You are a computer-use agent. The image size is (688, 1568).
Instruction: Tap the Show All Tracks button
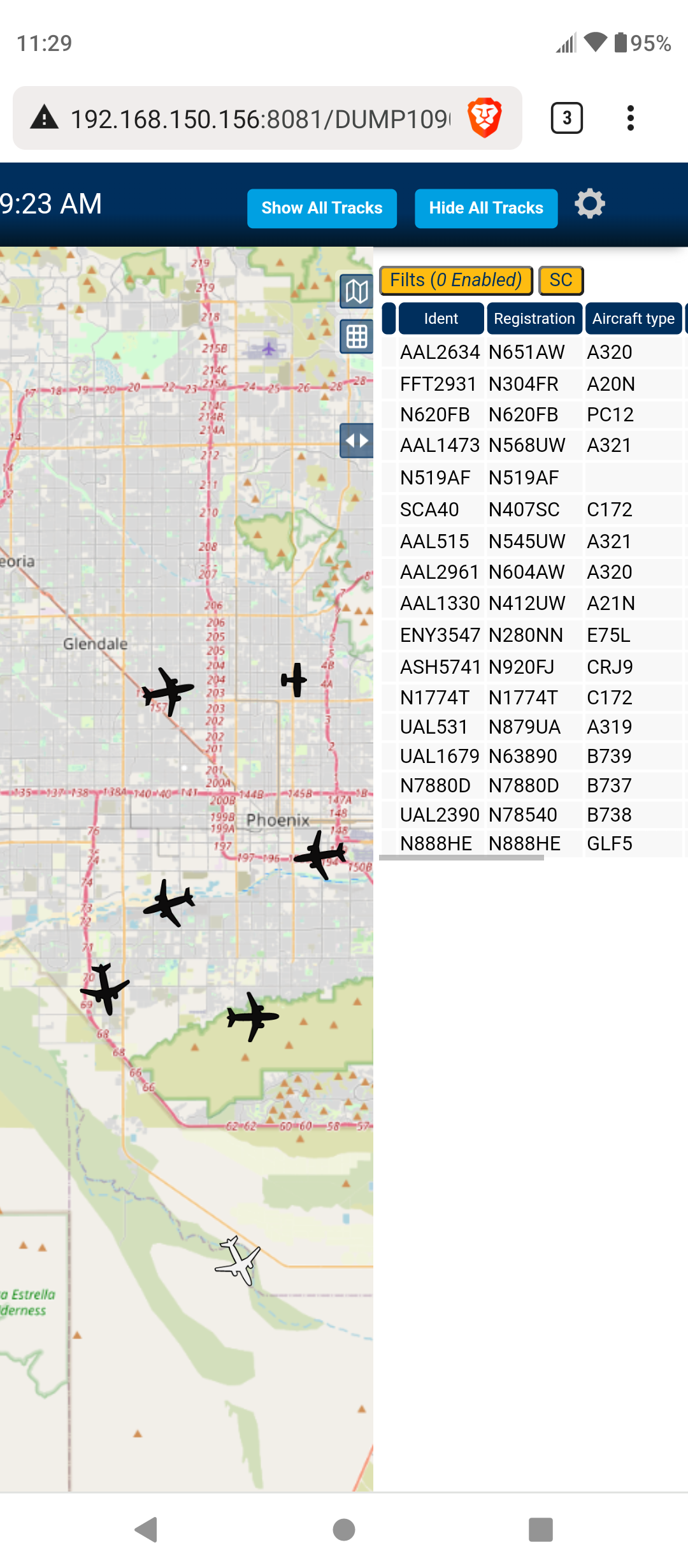(322, 208)
